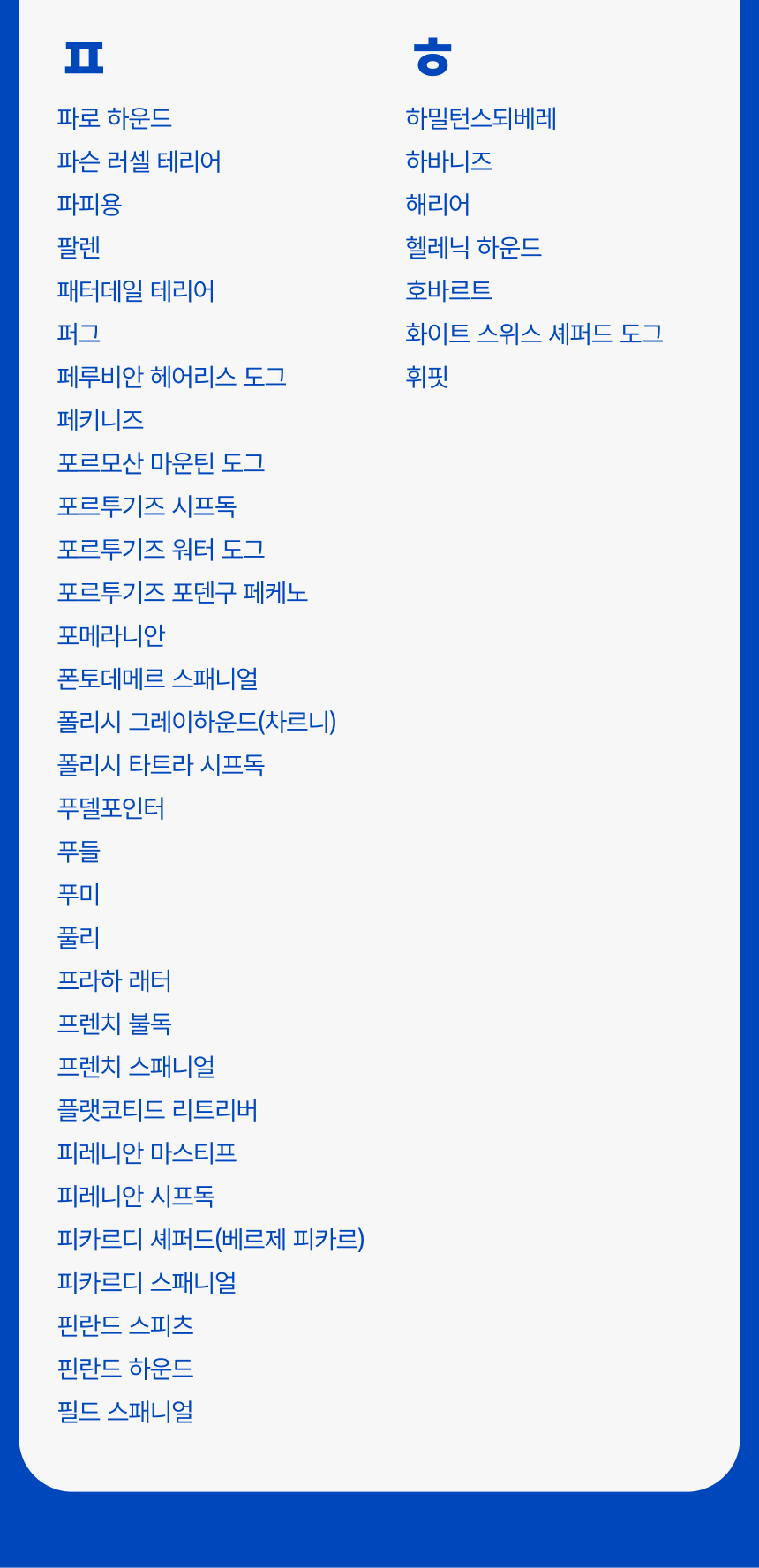Tap the 필드 스패니얼 link

point(124,1413)
